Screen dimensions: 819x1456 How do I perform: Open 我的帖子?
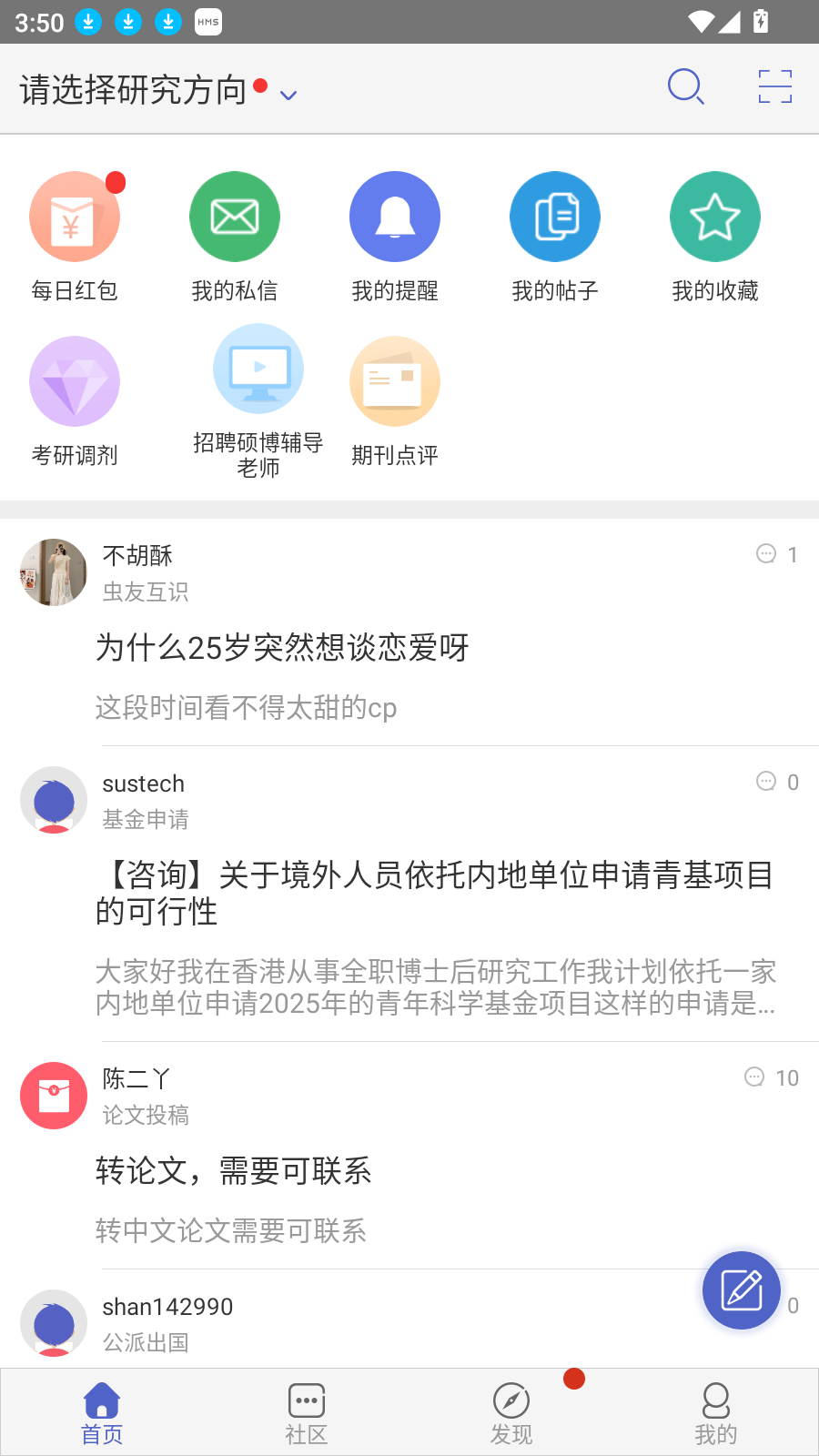click(x=555, y=217)
